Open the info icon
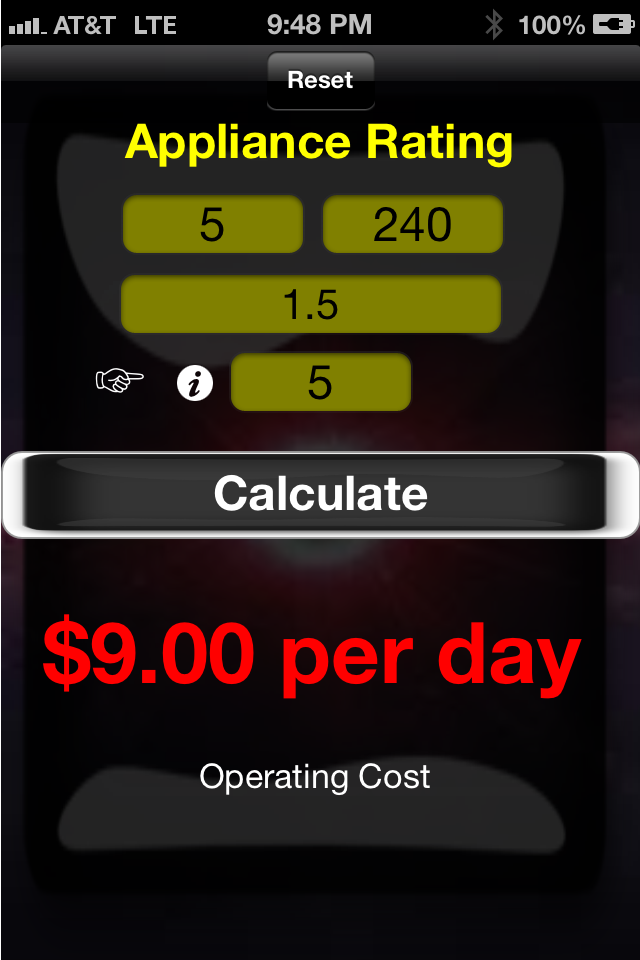The height and width of the screenshot is (960, 640). pos(195,383)
